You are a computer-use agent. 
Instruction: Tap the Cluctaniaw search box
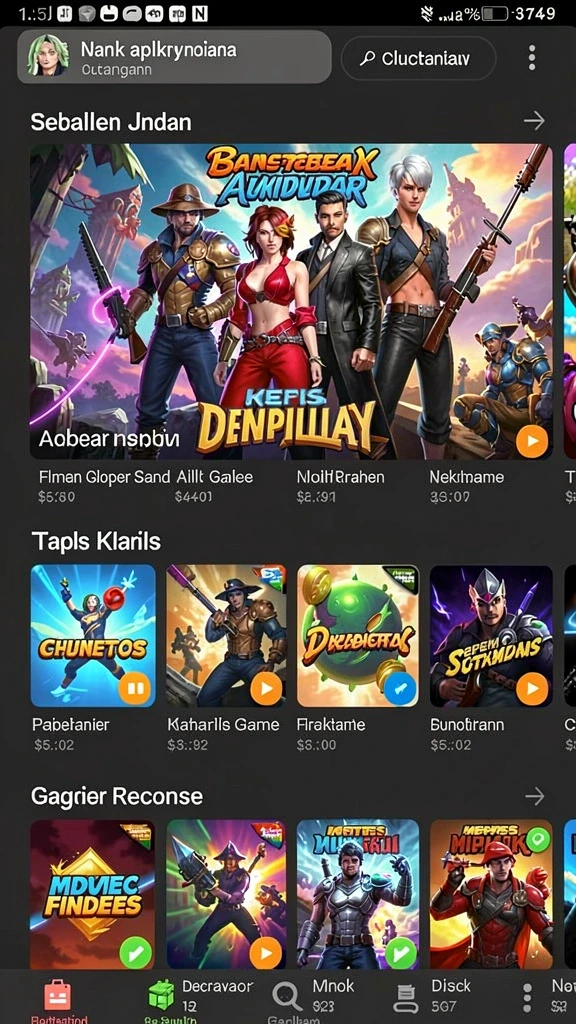coord(418,59)
